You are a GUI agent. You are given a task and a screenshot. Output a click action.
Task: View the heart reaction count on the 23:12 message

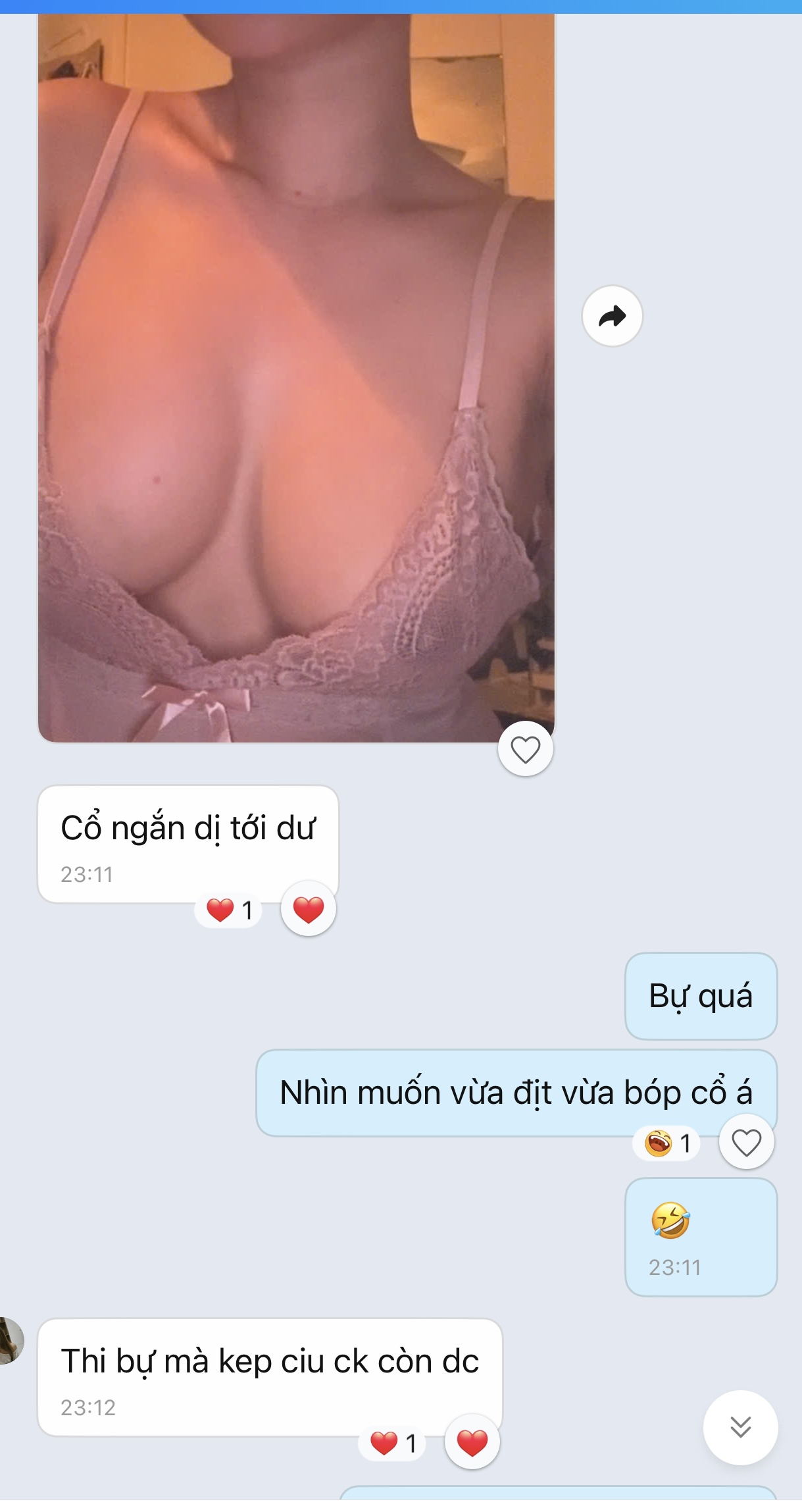(393, 1444)
